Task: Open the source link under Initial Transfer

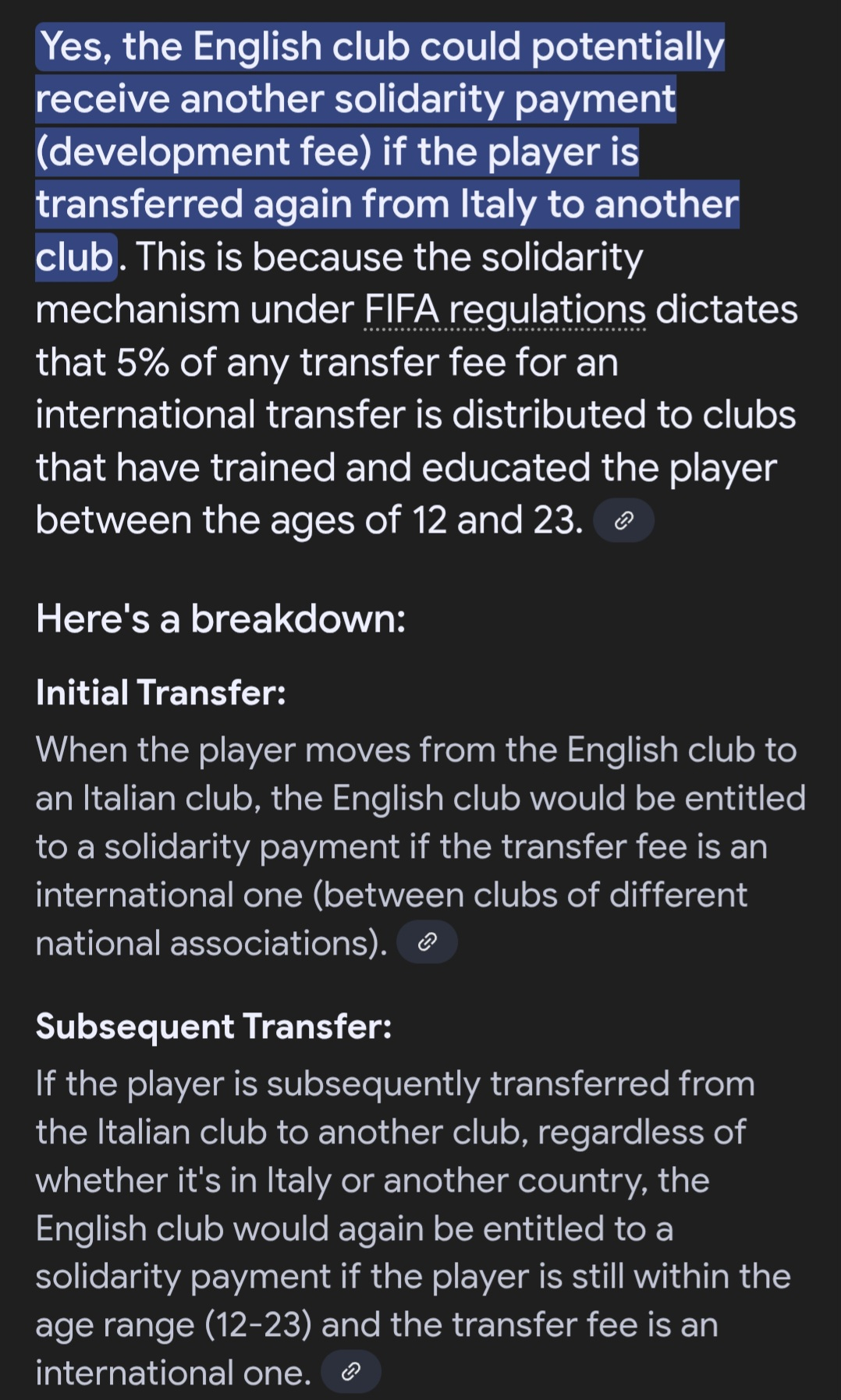Action: click(x=427, y=943)
